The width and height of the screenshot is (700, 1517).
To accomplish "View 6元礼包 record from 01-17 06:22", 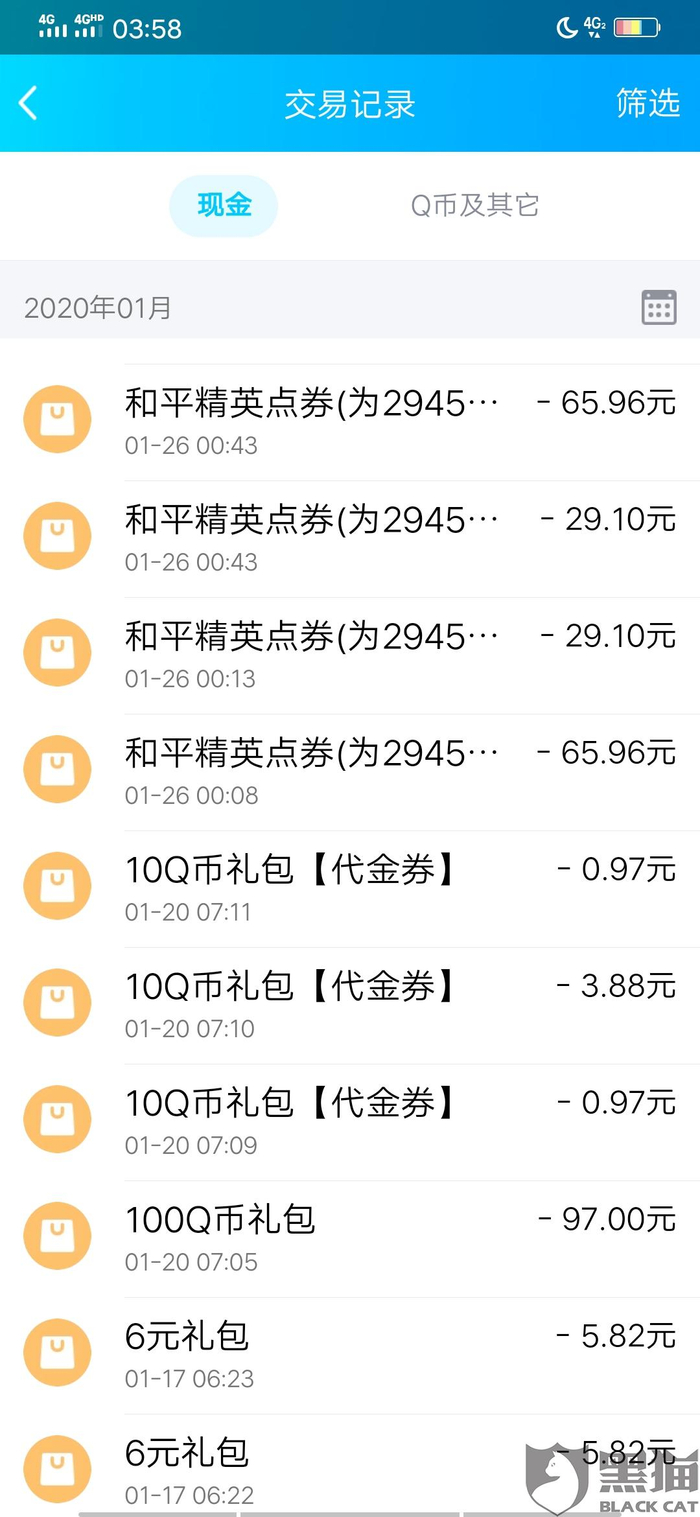I will coord(350,1470).
